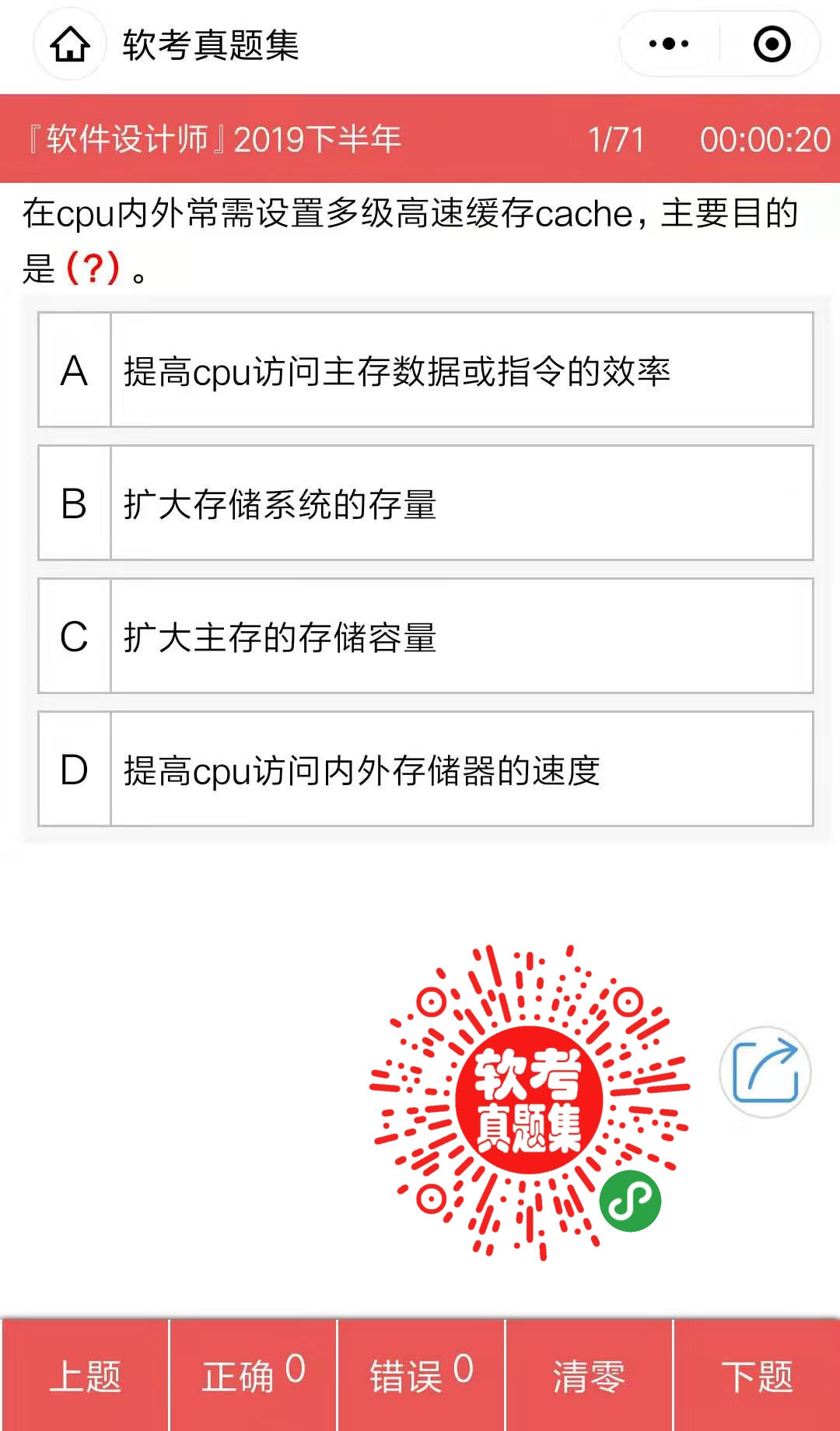Image resolution: width=840 pixels, height=1431 pixels.
Task: Go to the mini program home page
Action: click(70, 44)
